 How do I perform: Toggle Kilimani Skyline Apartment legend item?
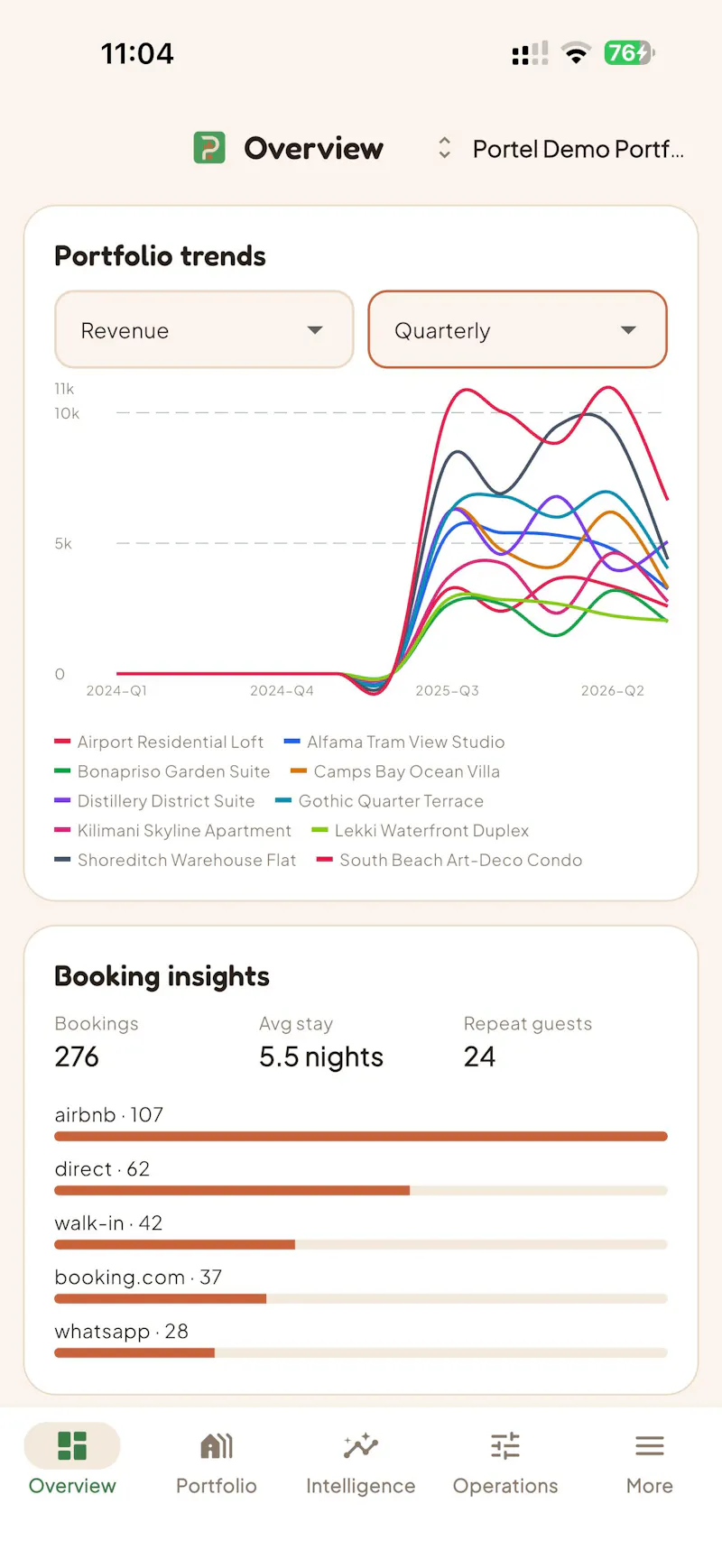[173, 831]
